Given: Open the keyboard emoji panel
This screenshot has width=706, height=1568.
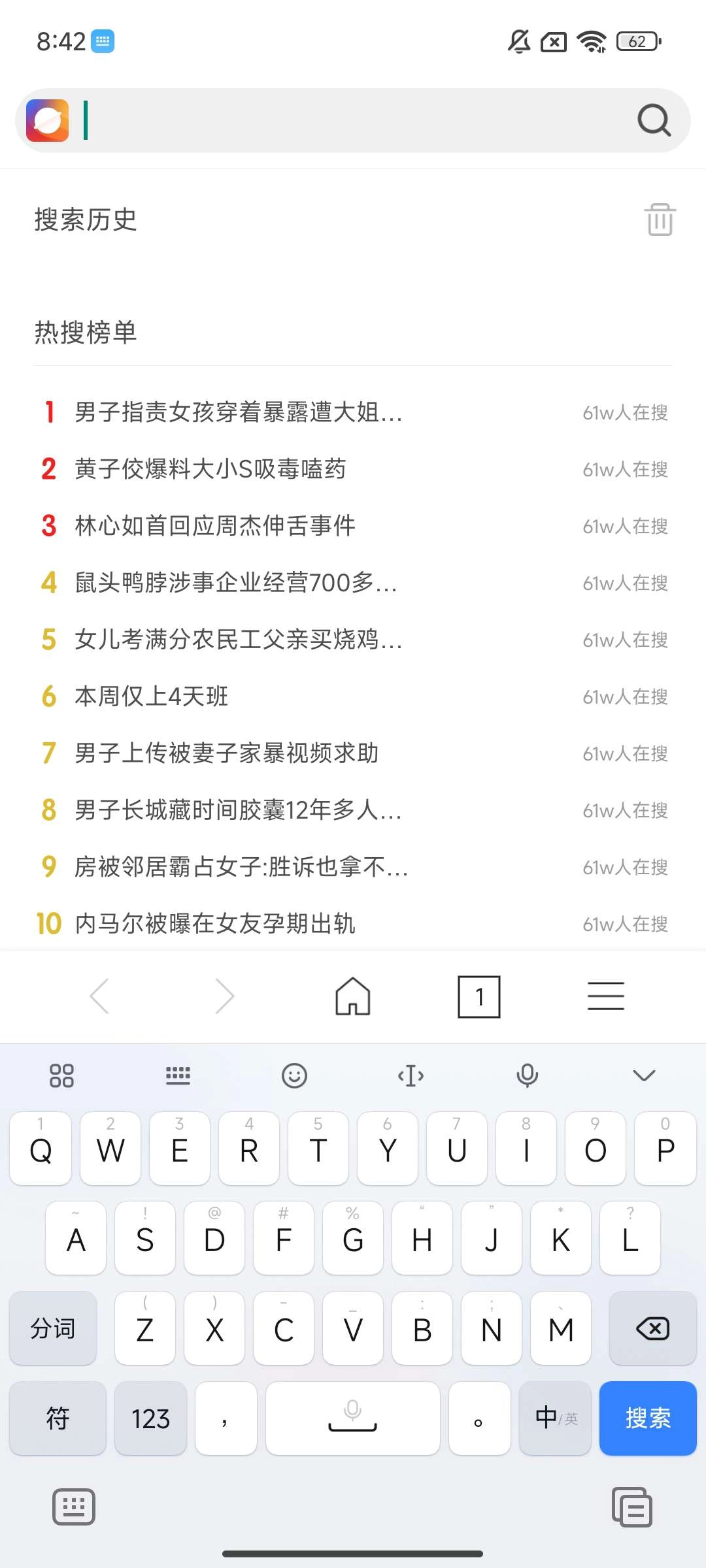Looking at the screenshot, I should coord(294,1075).
